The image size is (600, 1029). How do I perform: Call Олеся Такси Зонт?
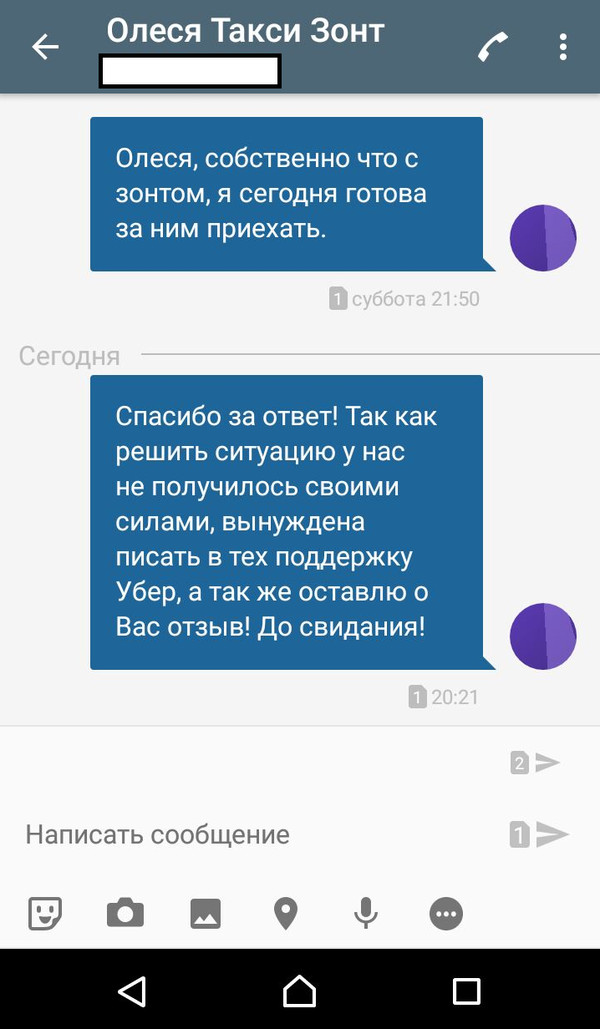[492, 46]
